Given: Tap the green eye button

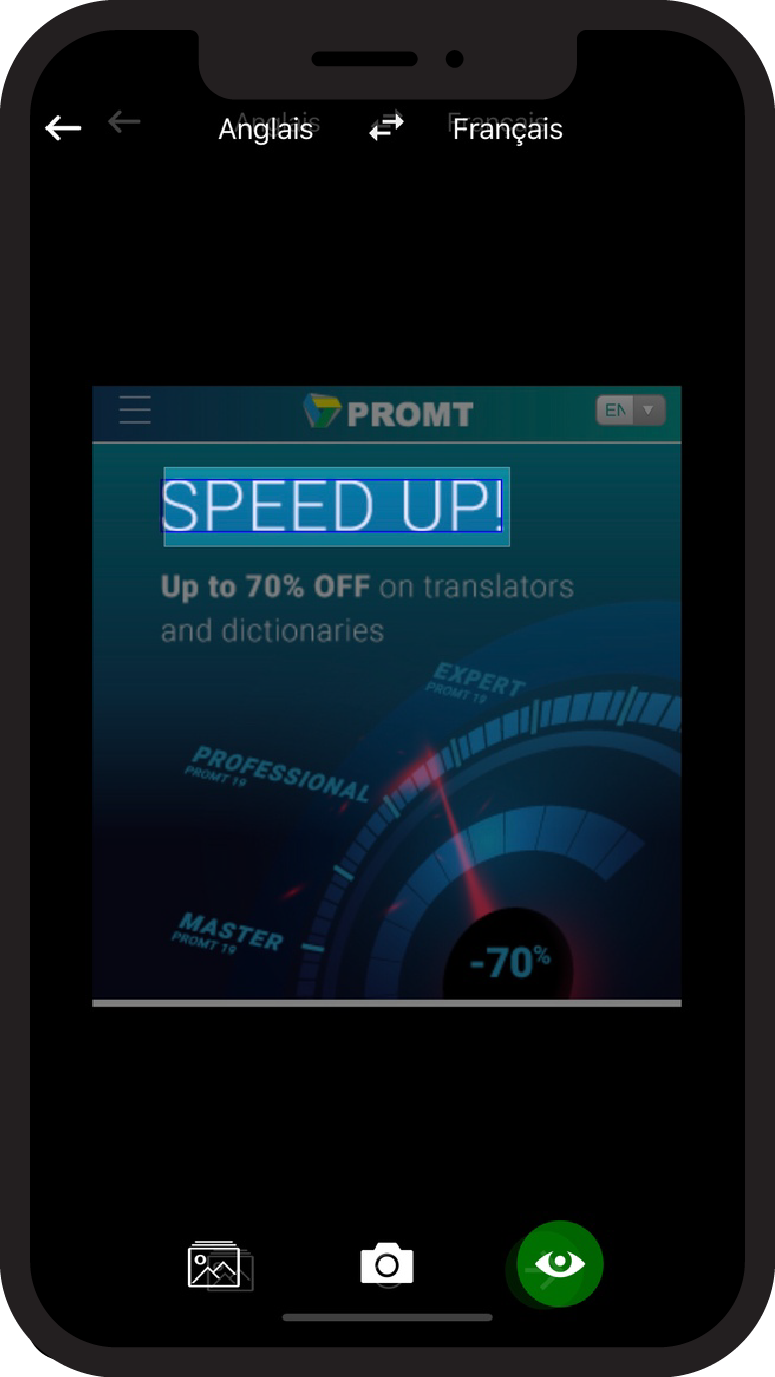Looking at the screenshot, I should click(560, 1263).
